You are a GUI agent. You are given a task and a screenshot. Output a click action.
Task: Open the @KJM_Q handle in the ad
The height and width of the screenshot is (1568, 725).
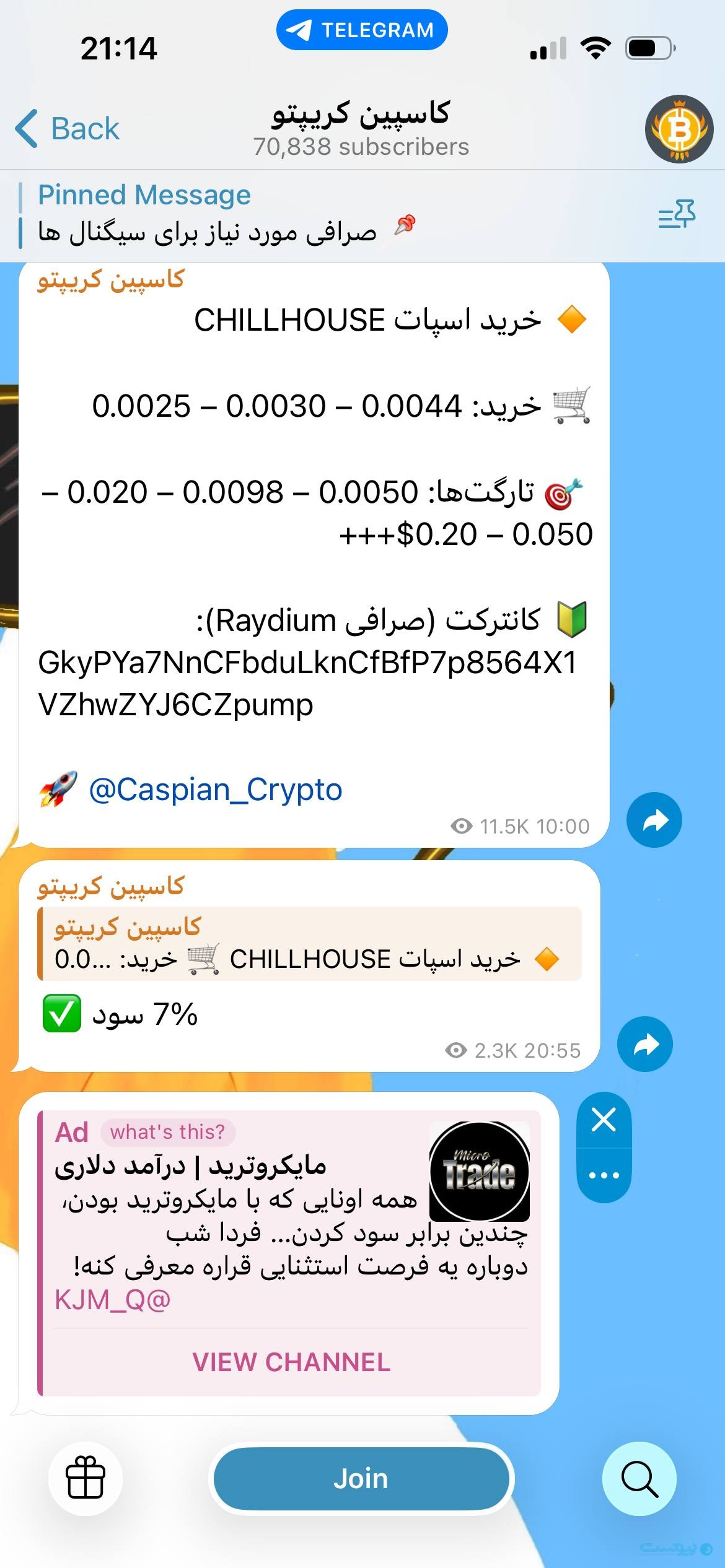pyautogui.click(x=112, y=1300)
